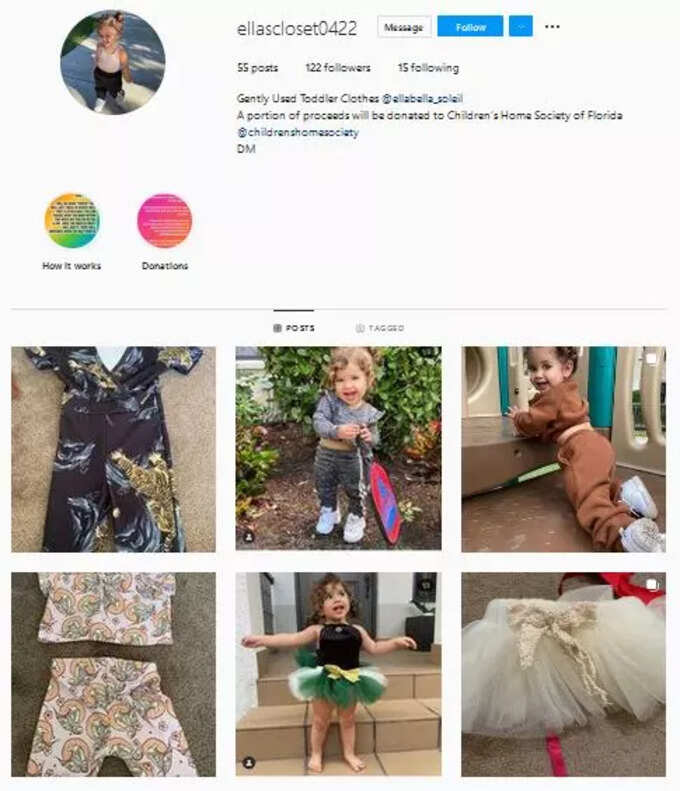Open the brown sweatsuit playground post
This screenshot has height=791, width=680.
[x=563, y=449]
